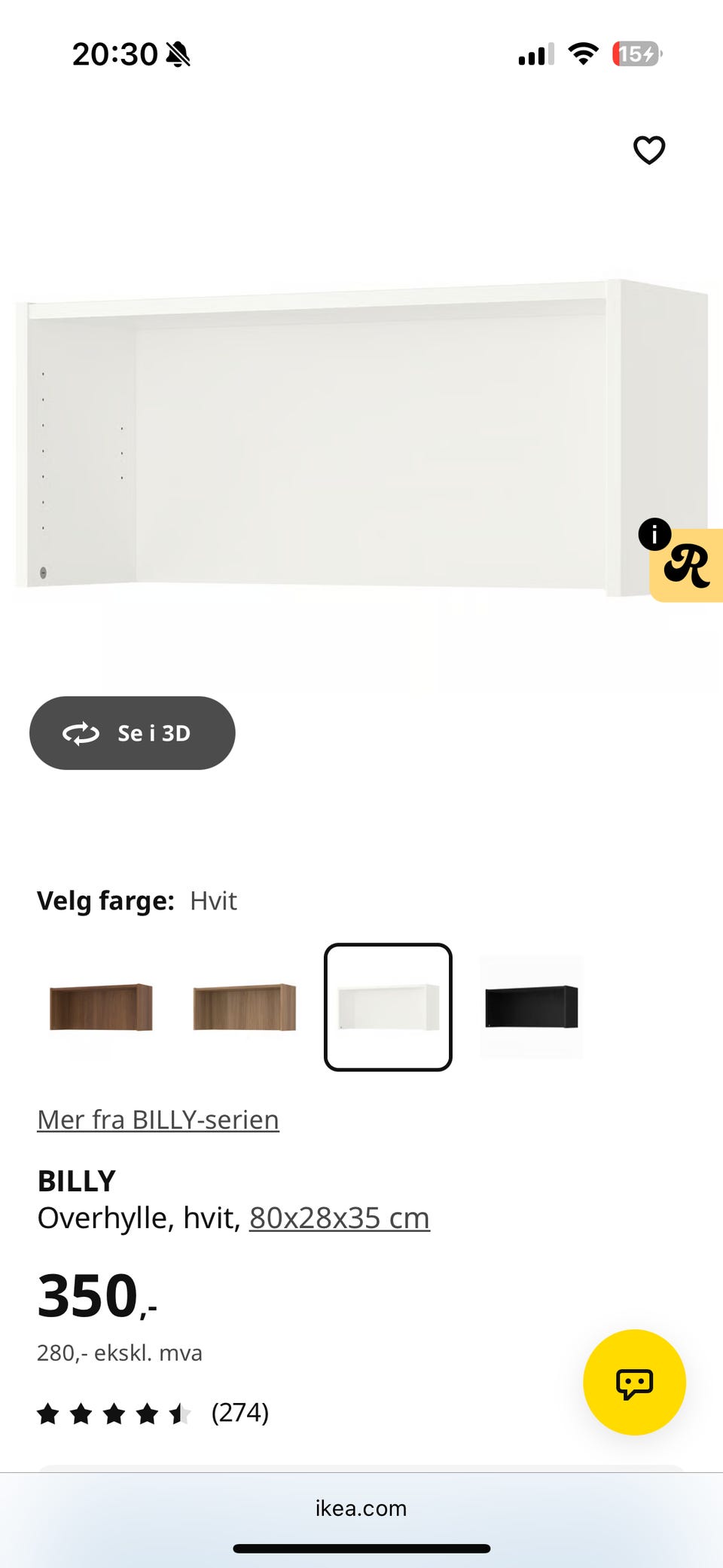Start chat with the yellow chat button

(634, 1382)
